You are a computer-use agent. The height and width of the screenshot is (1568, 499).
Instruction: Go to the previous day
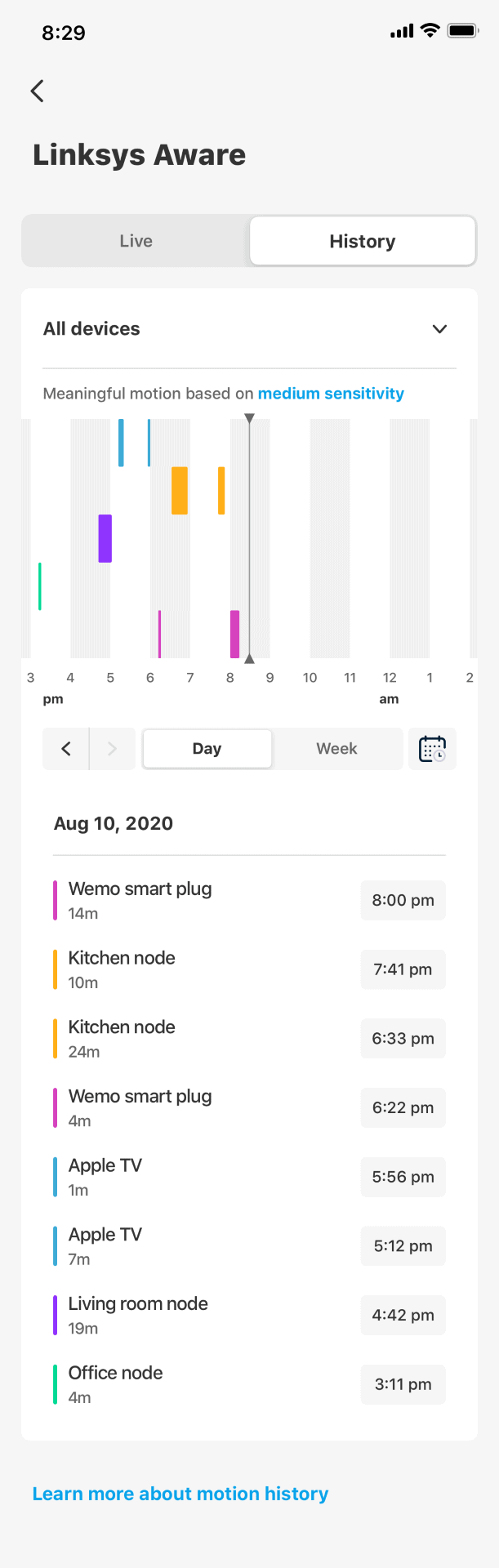[66, 749]
